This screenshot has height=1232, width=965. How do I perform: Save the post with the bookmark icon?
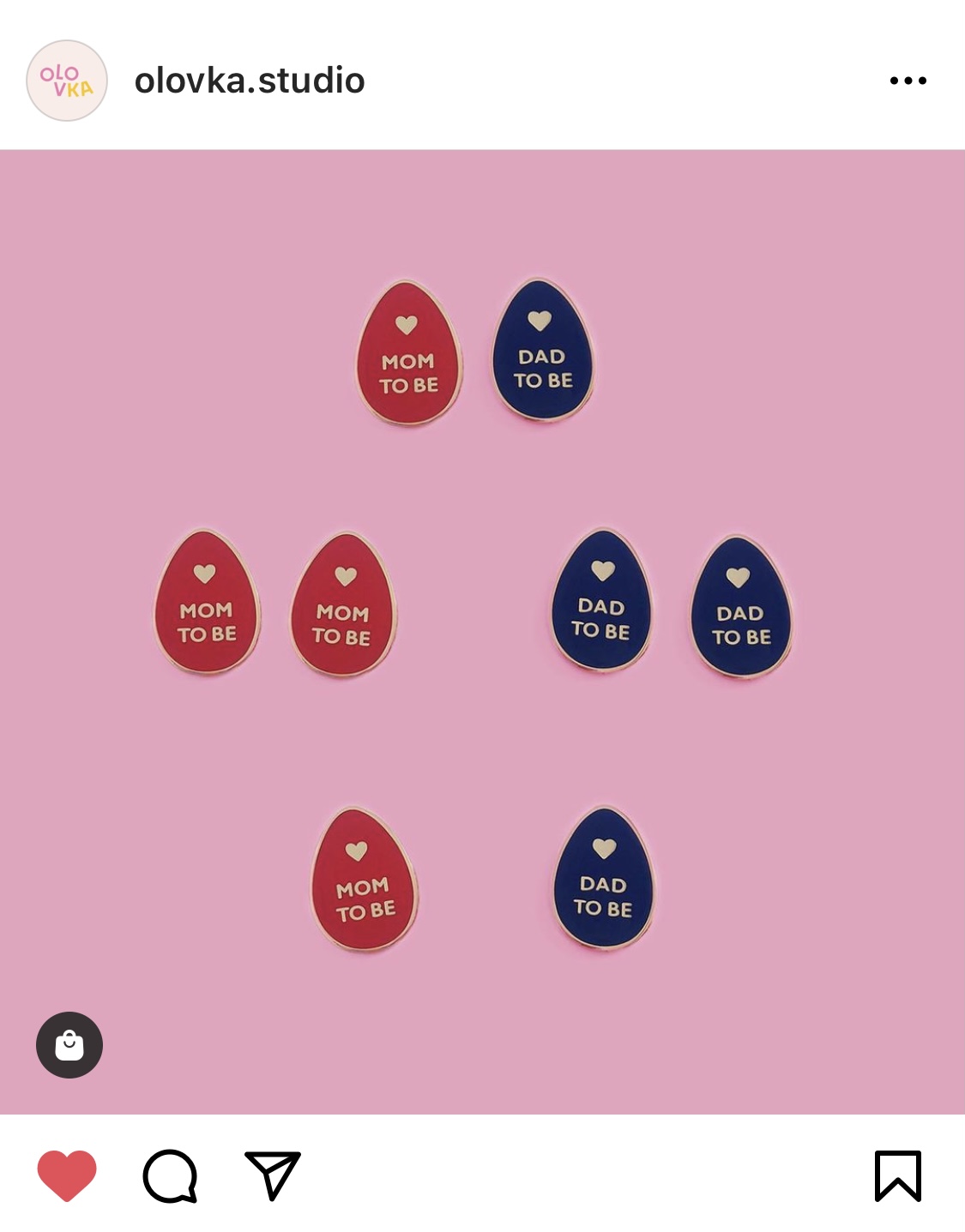point(897,1175)
